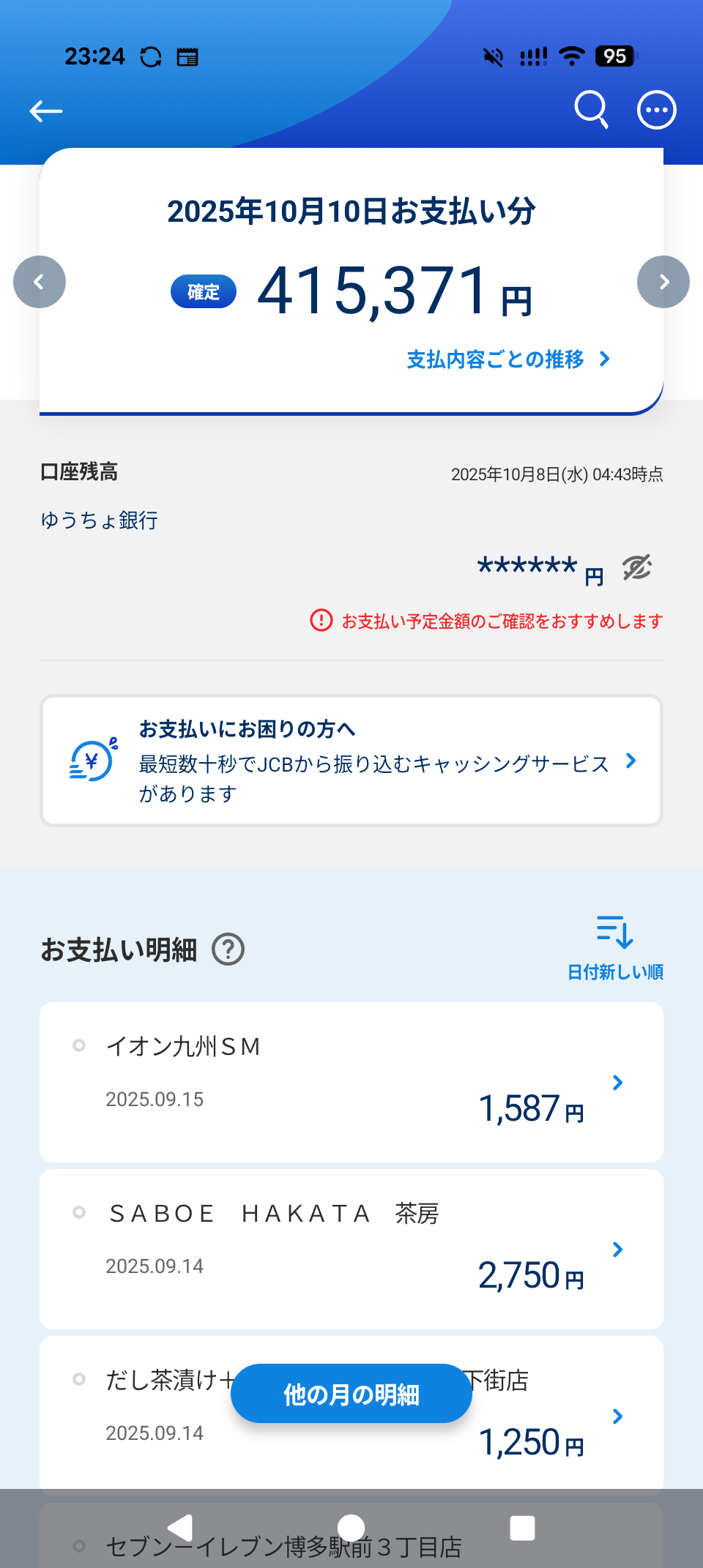The image size is (703, 1568).
Task: Open SABOE HAKATA 茶房 transaction
Action: coord(351,1248)
